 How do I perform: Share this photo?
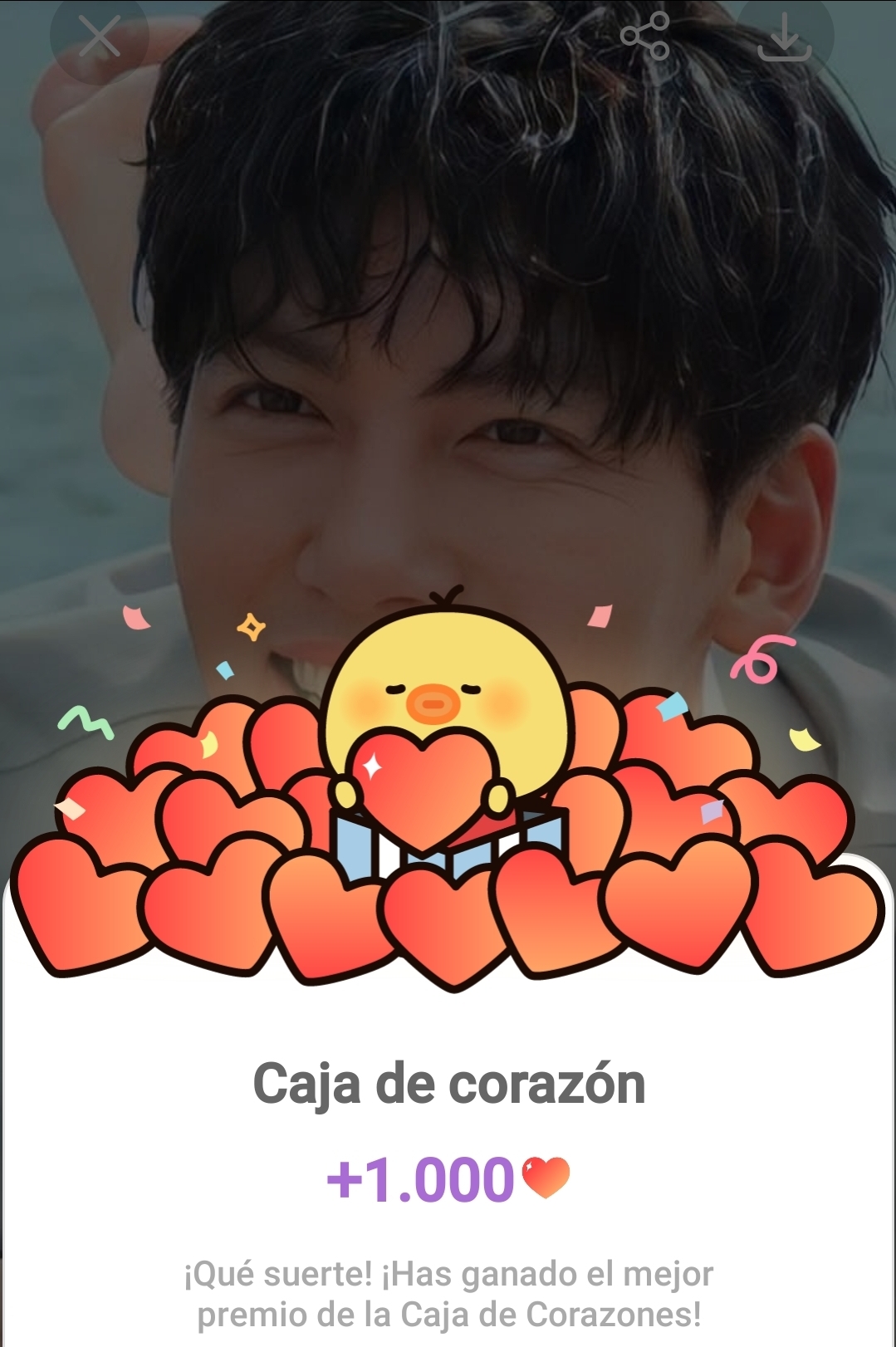(645, 36)
